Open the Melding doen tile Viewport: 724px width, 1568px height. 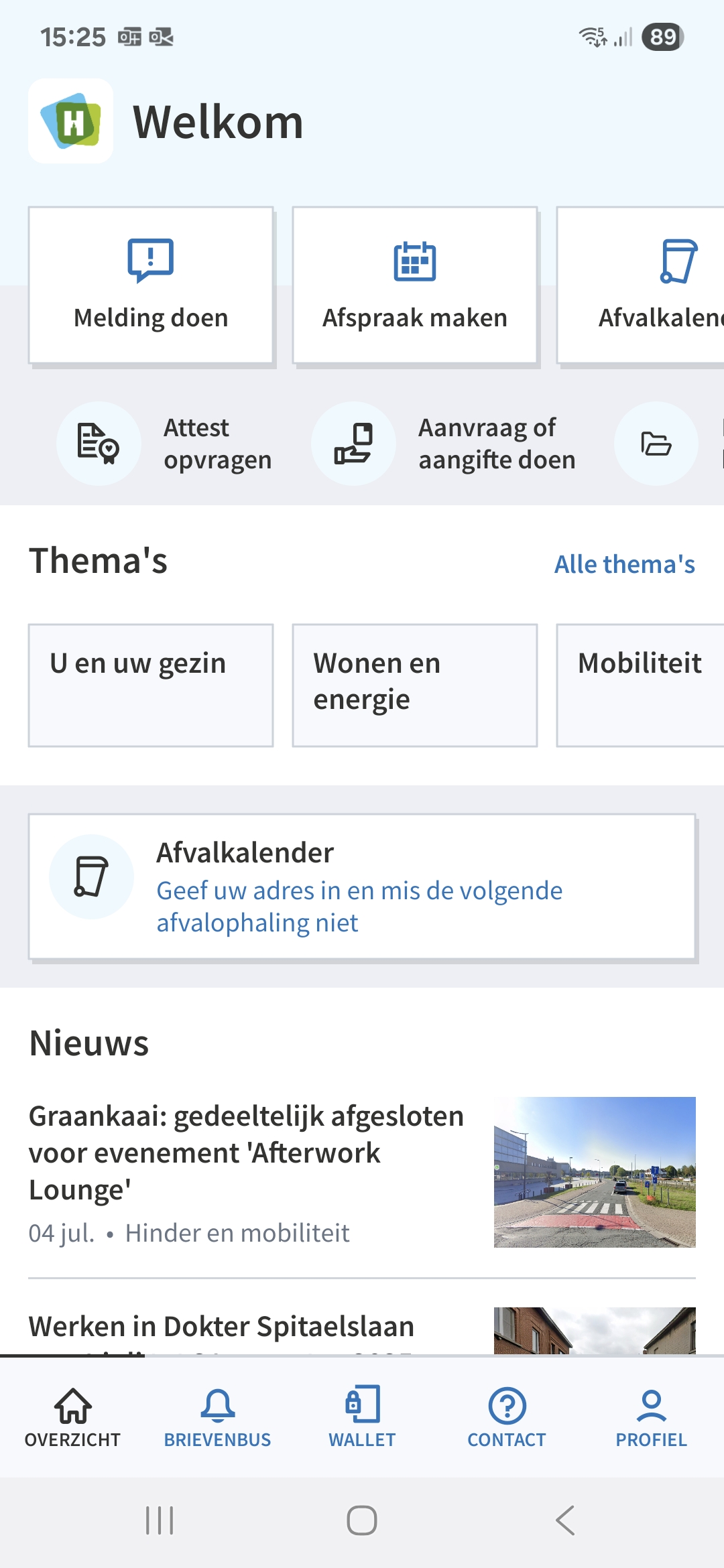click(x=151, y=285)
